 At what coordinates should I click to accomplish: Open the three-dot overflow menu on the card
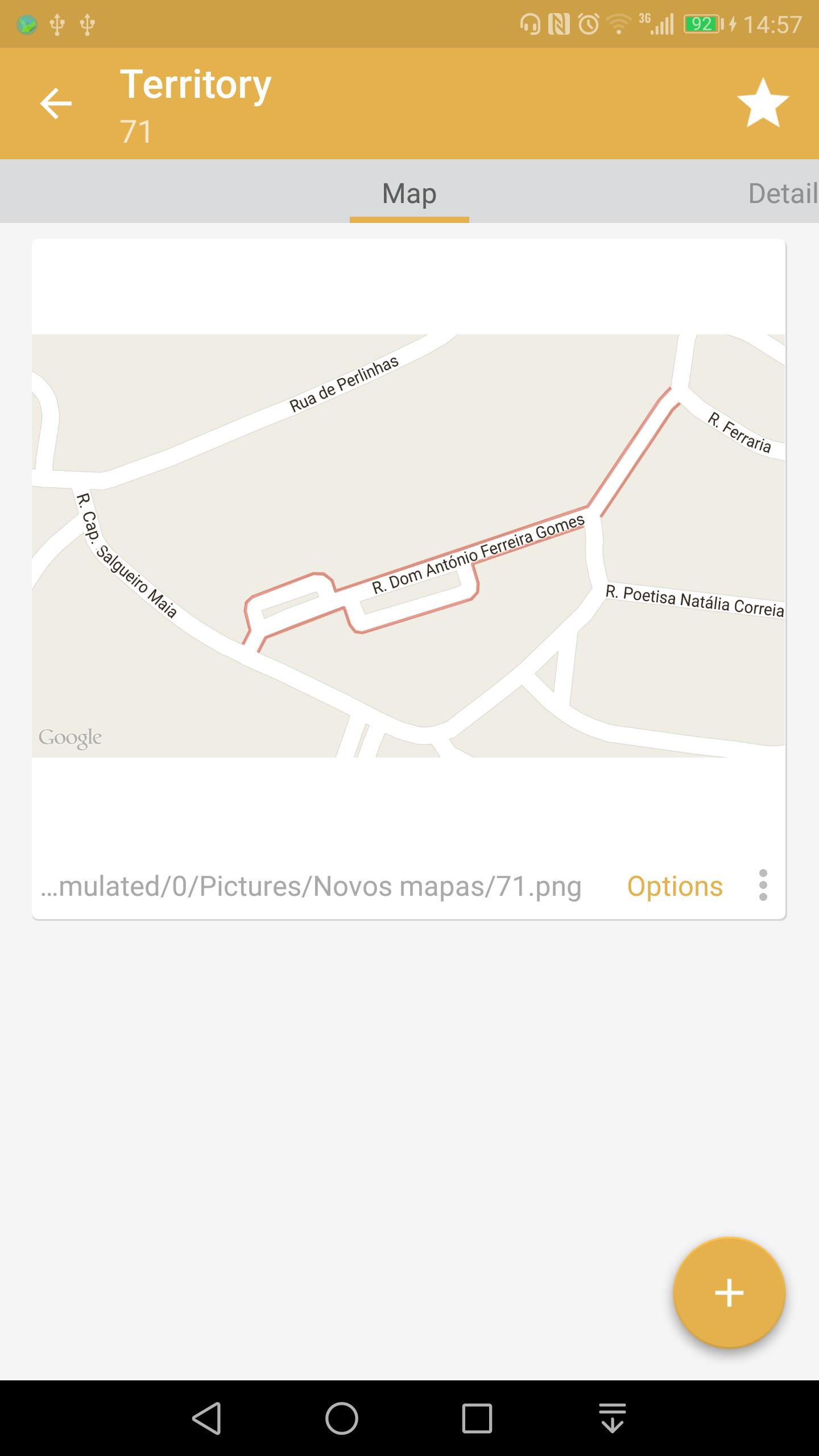coord(763,885)
